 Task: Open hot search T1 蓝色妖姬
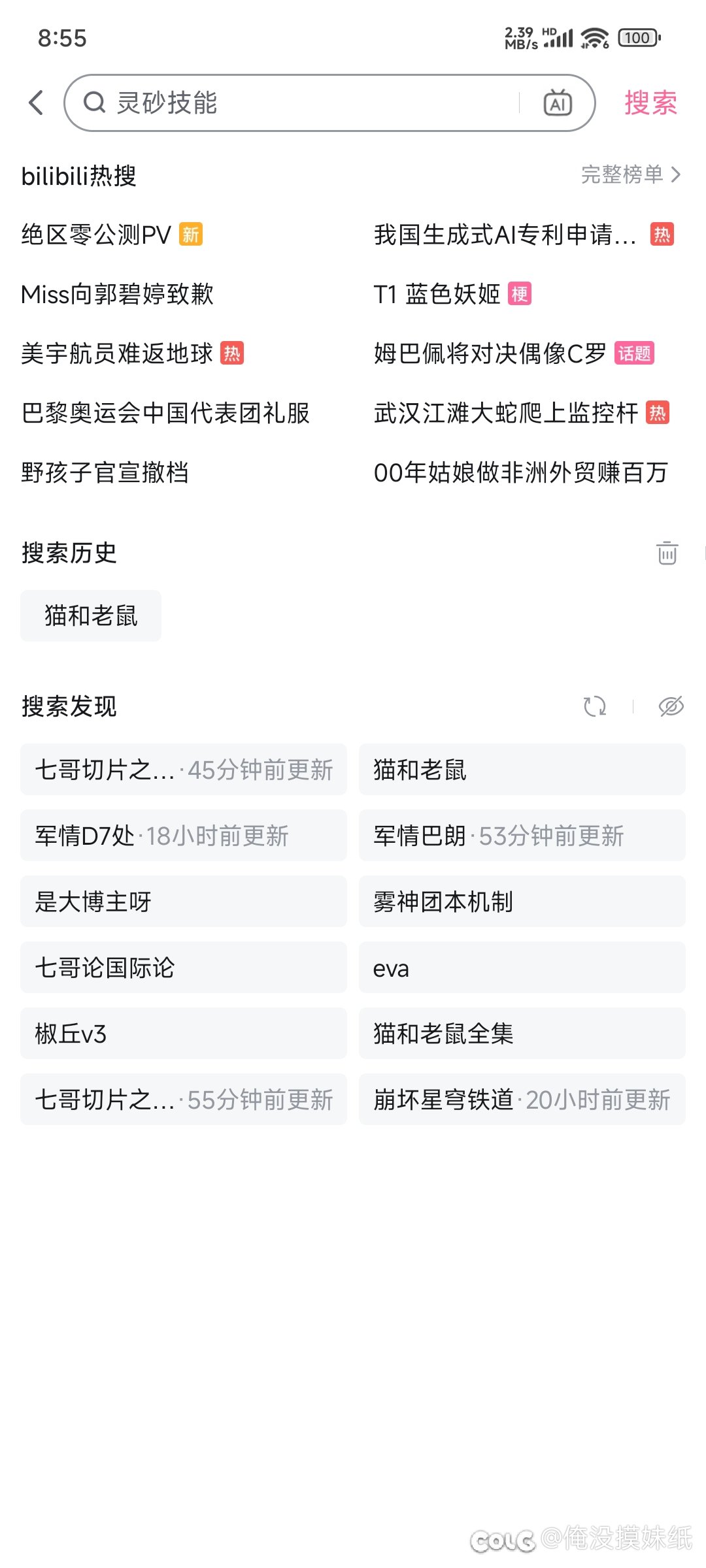437,294
